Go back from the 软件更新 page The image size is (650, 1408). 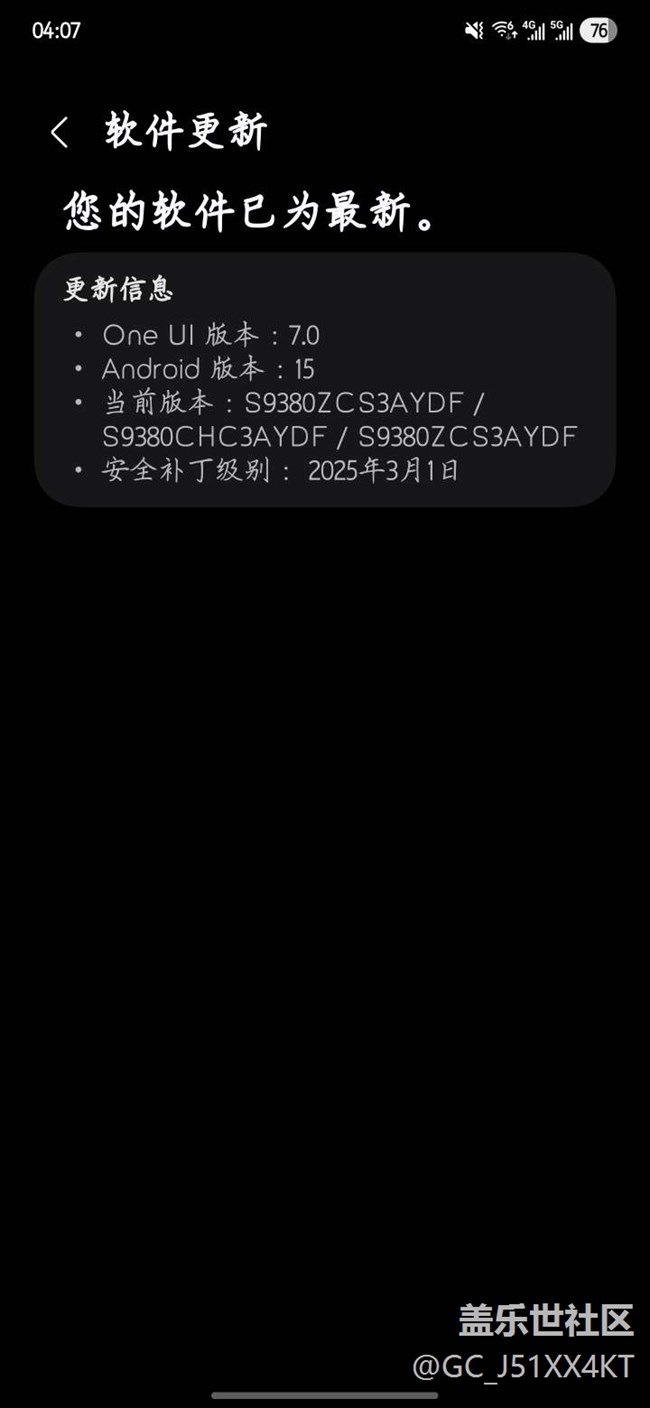tap(60, 133)
